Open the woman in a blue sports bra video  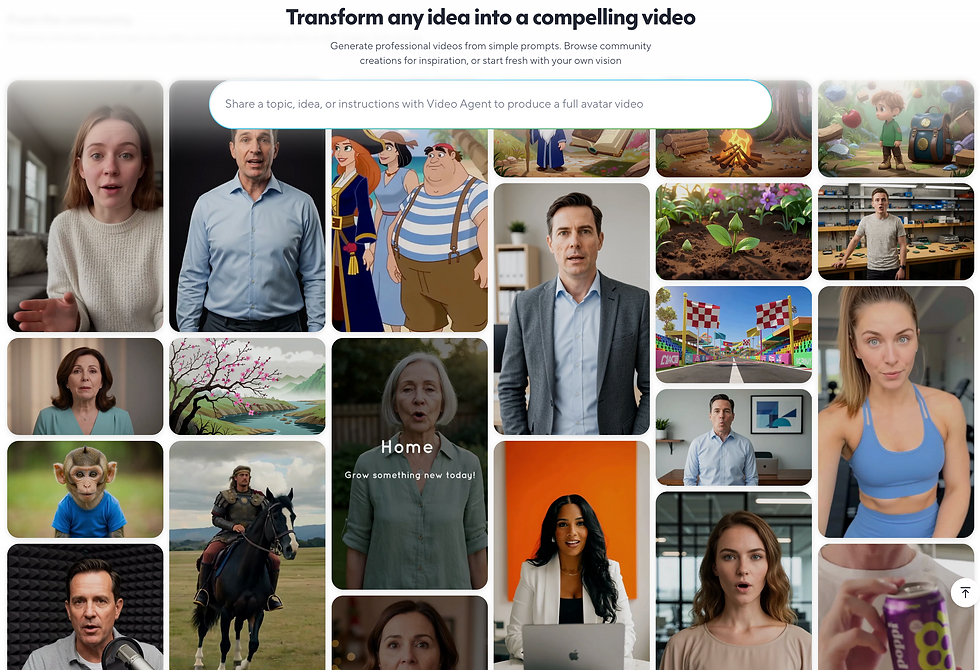point(896,412)
